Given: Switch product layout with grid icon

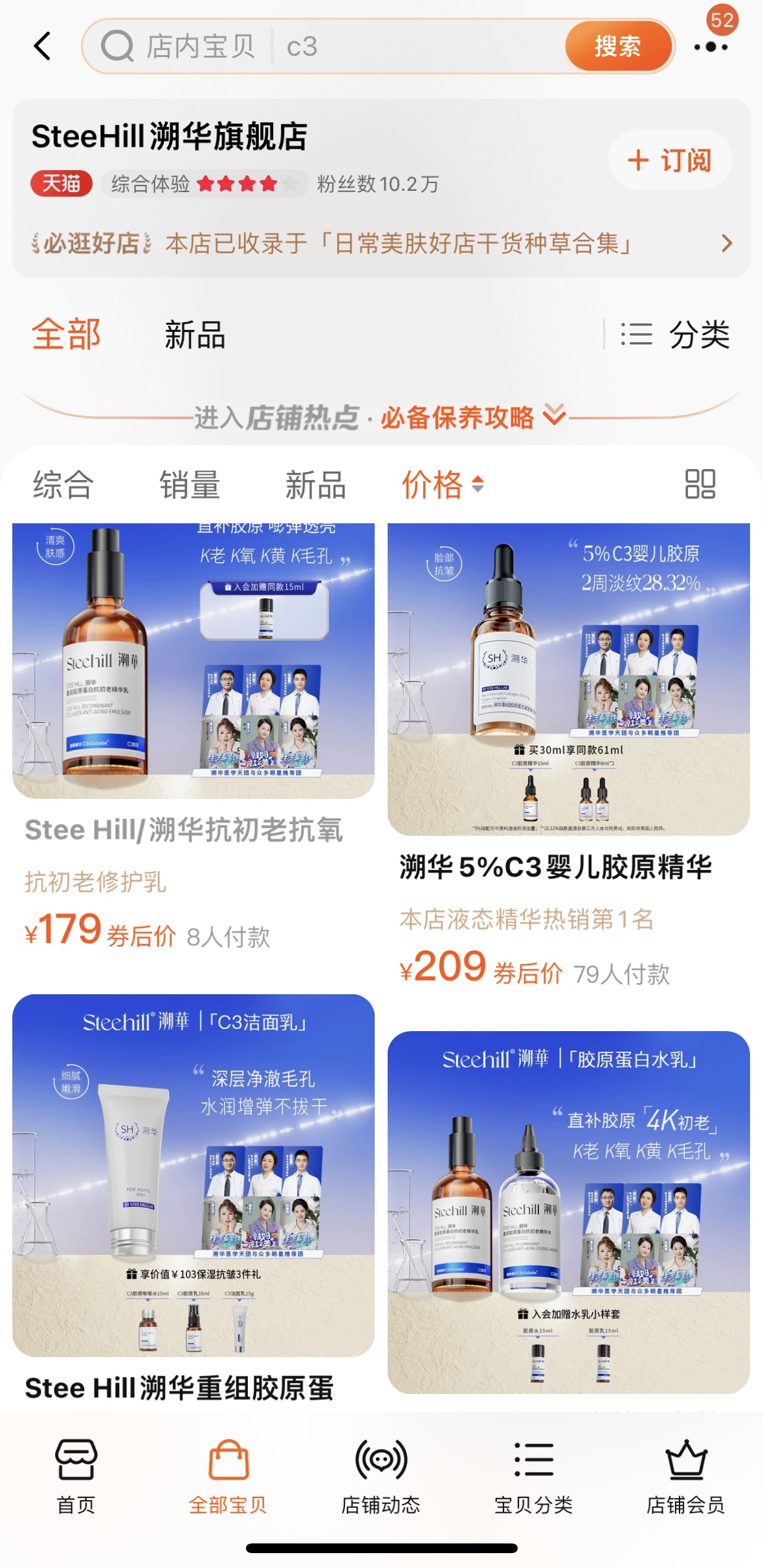Looking at the screenshot, I should click(x=700, y=484).
